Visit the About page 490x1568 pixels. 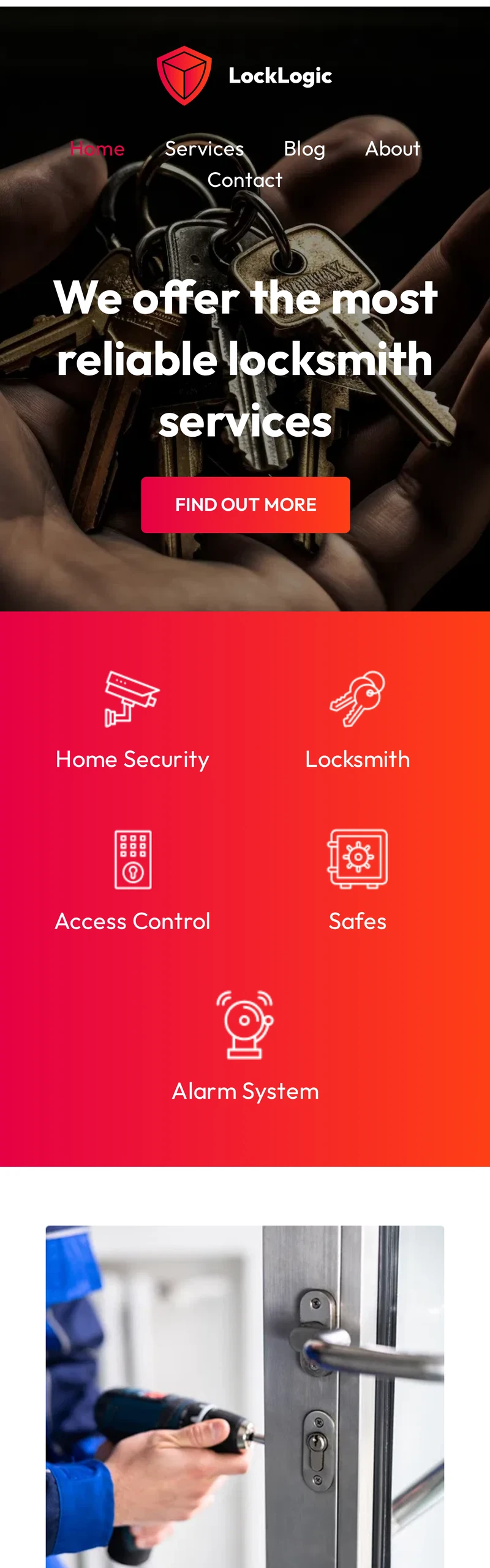pyautogui.click(x=392, y=149)
